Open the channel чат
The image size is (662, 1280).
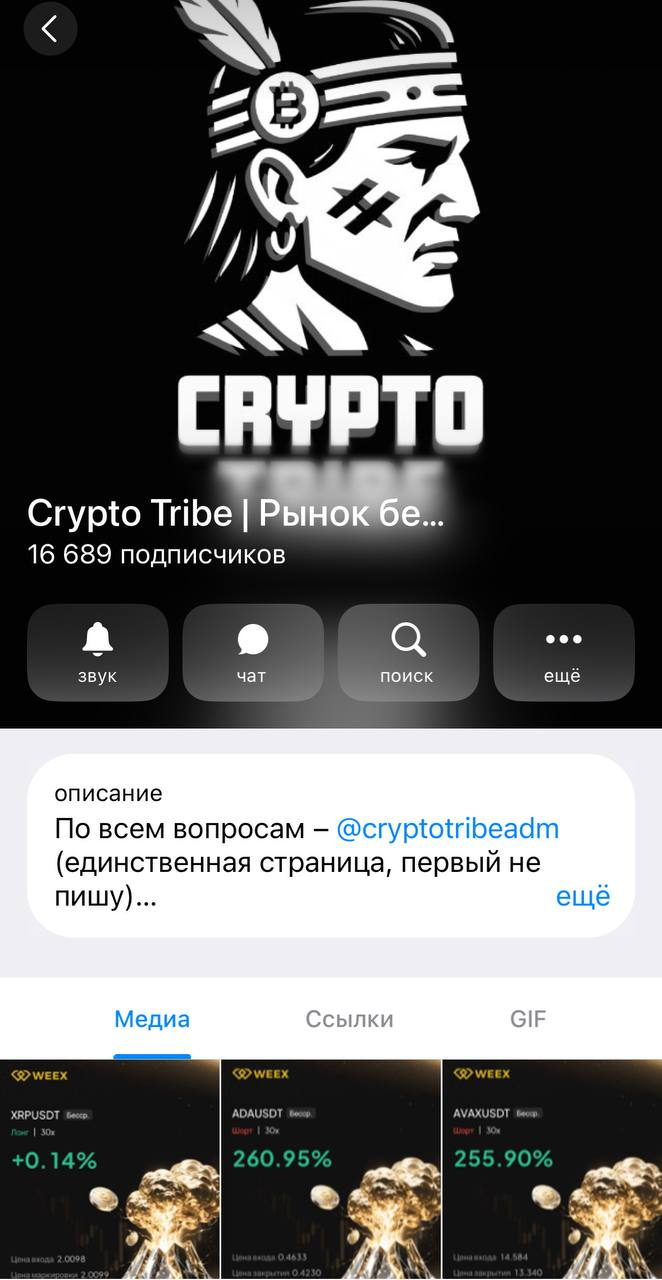point(252,653)
